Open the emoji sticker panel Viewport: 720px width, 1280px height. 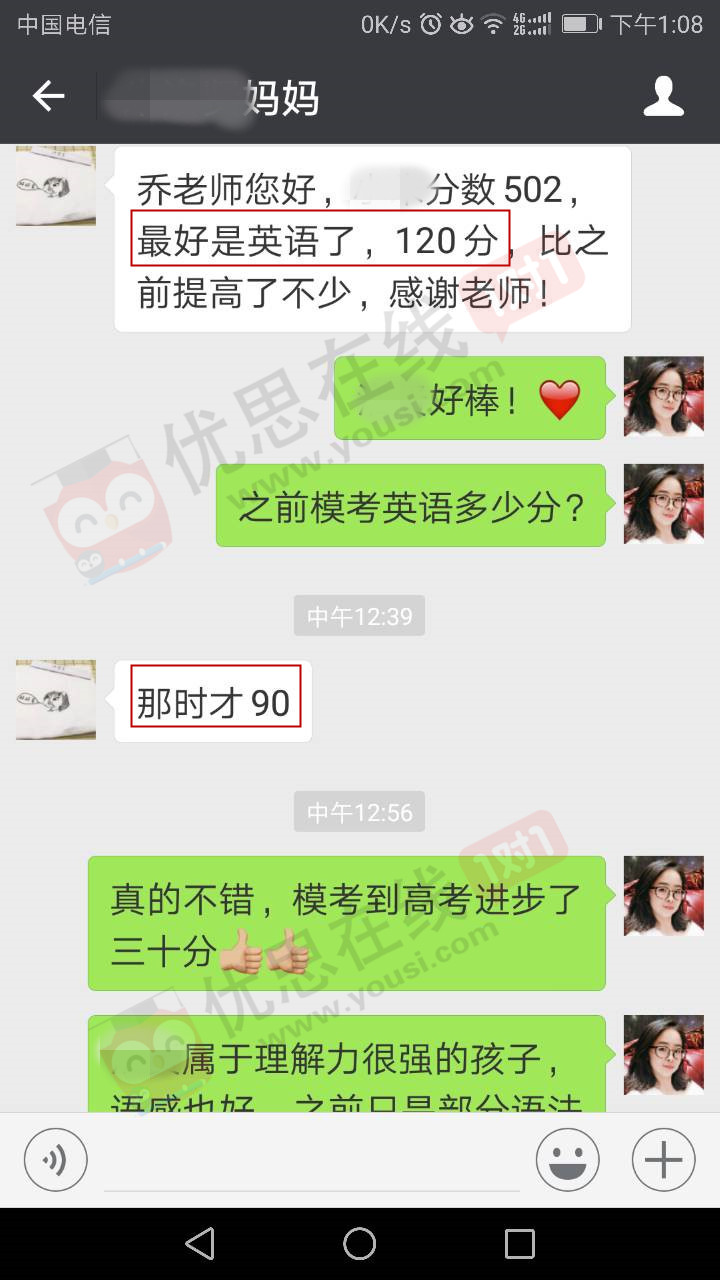(568, 1160)
